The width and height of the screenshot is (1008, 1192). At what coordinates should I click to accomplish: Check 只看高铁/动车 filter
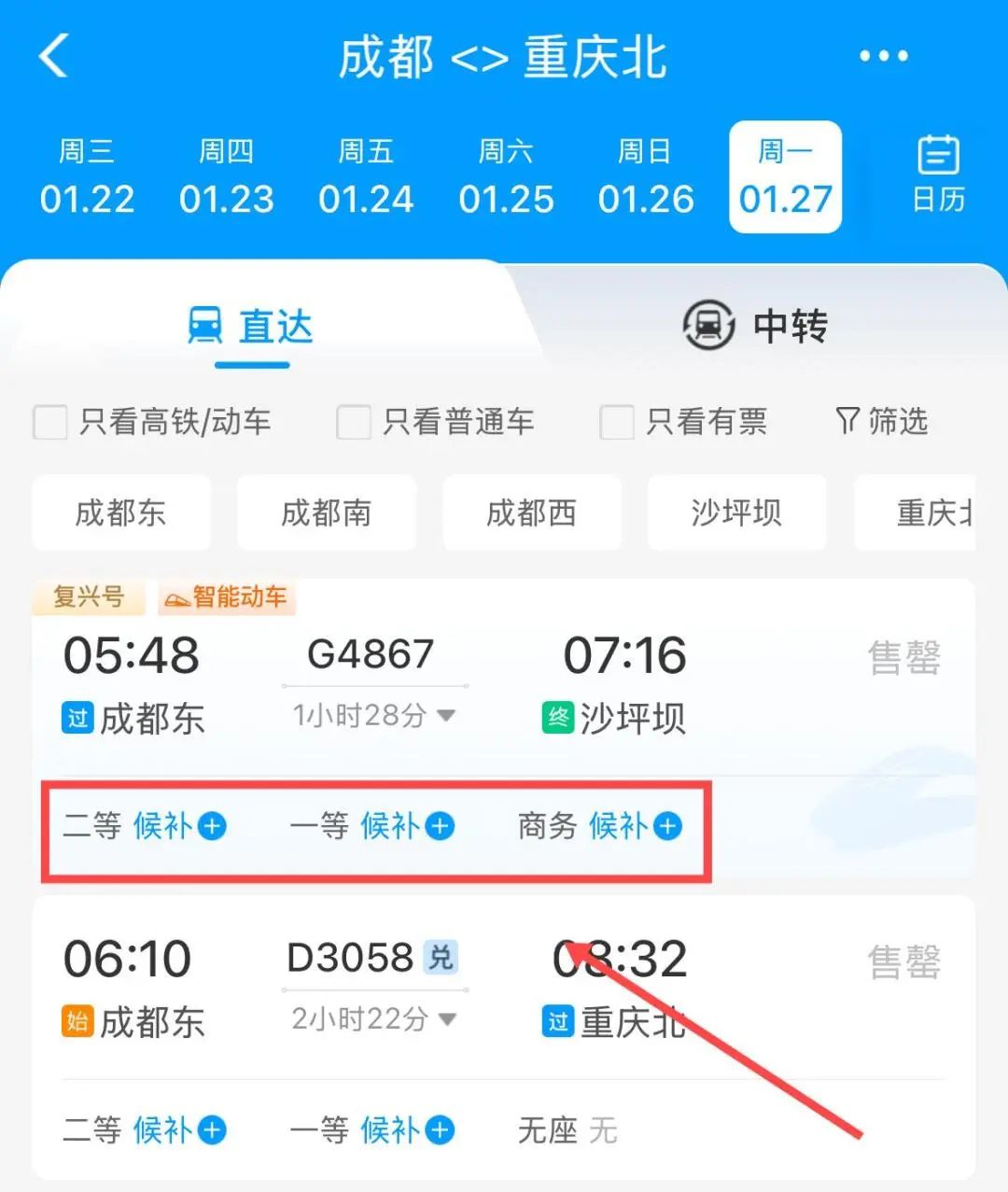[50, 422]
